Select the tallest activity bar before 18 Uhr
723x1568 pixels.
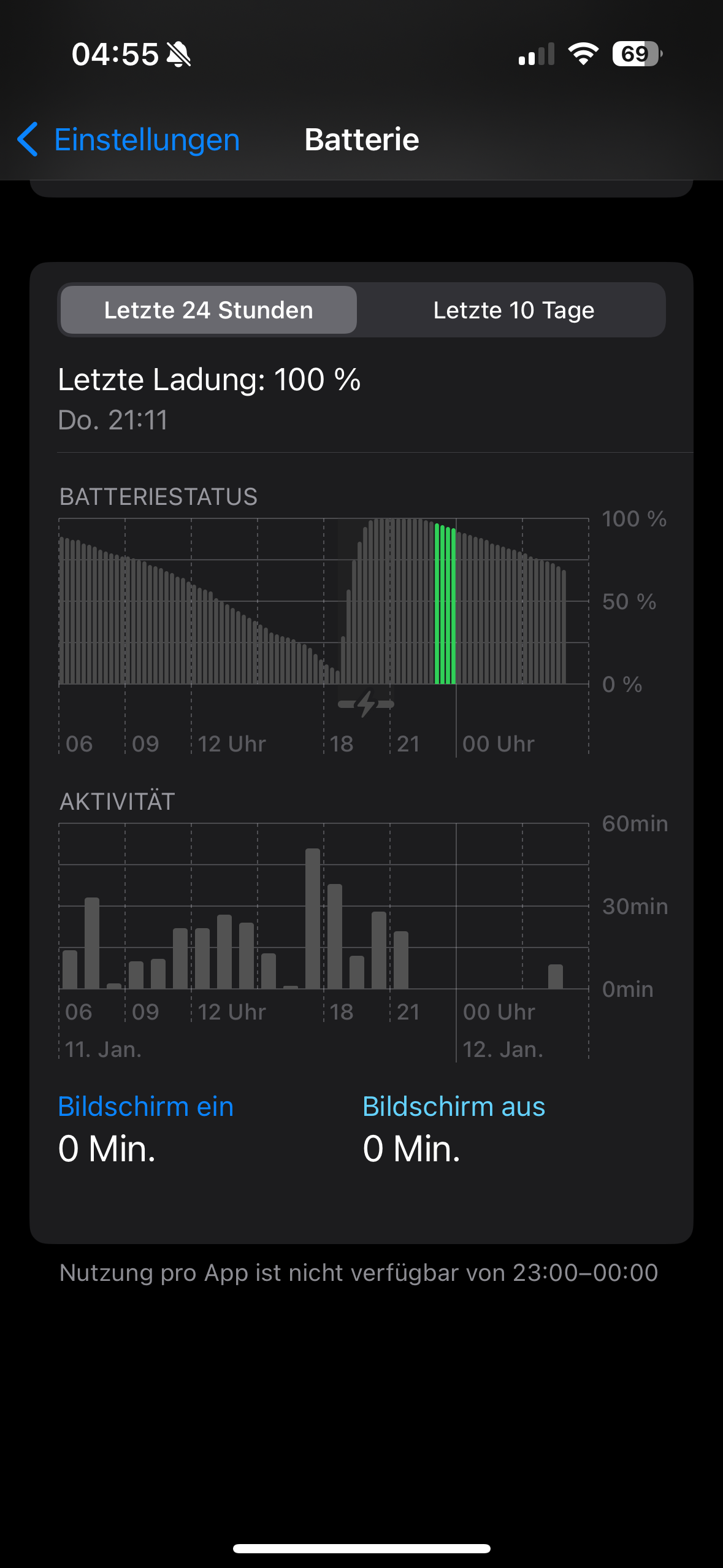coord(313,918)
